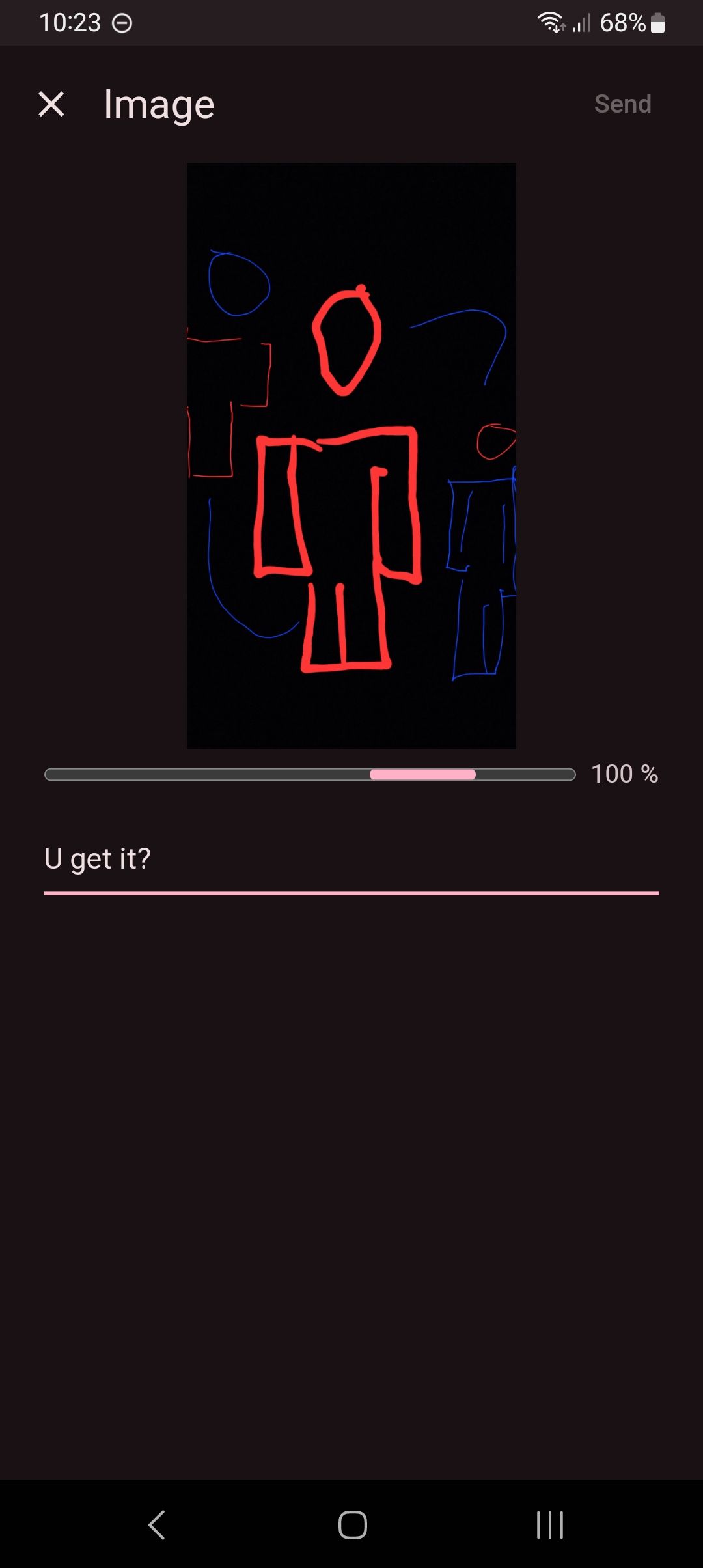The height and width of the screenshot is (1568, 703).
Task: Go to the home screen
Action: [x=352, y=1524]
